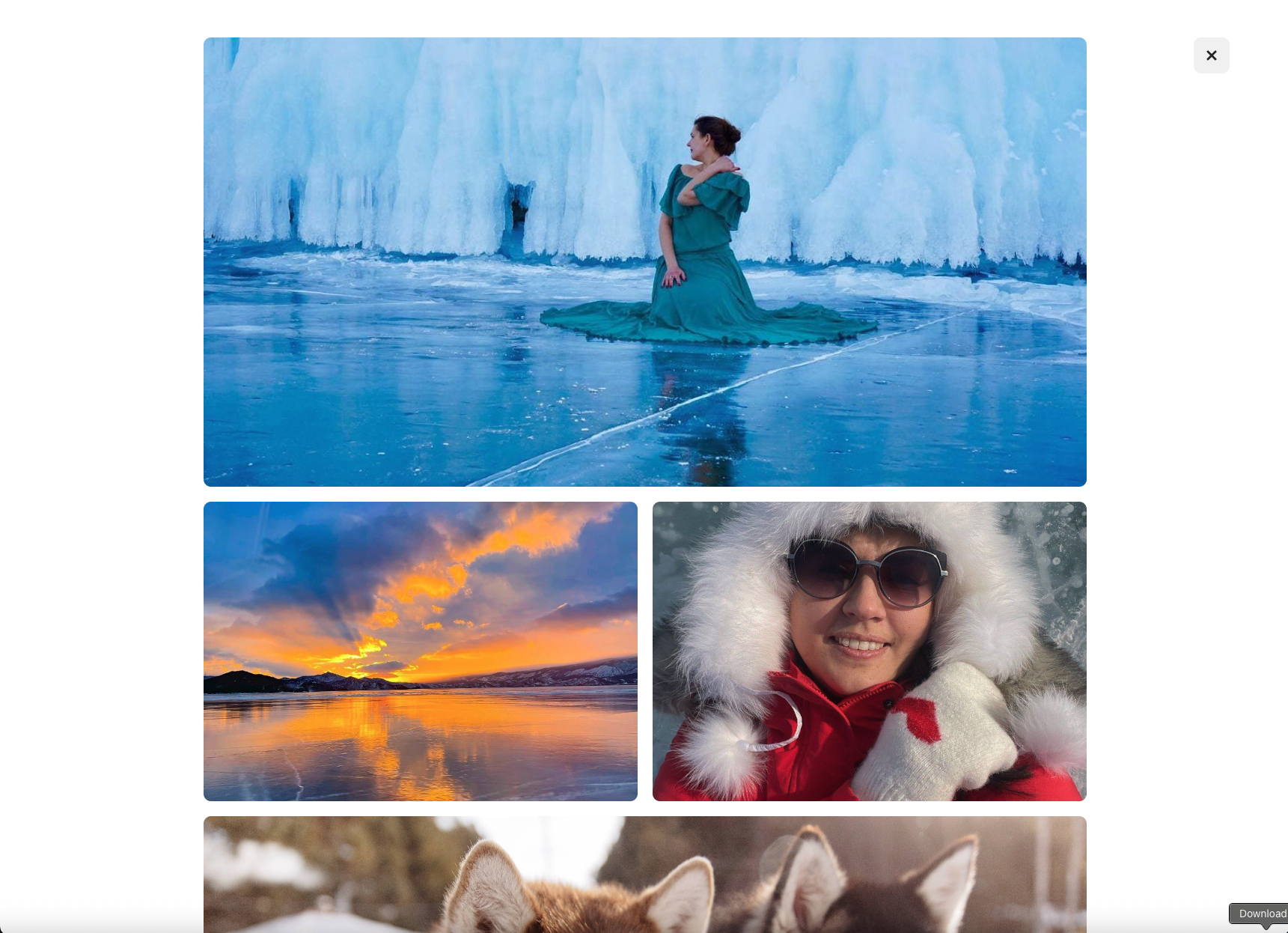Open the woman in green dress photo
The image size is (1288, 933).
[x=644, y=261]
